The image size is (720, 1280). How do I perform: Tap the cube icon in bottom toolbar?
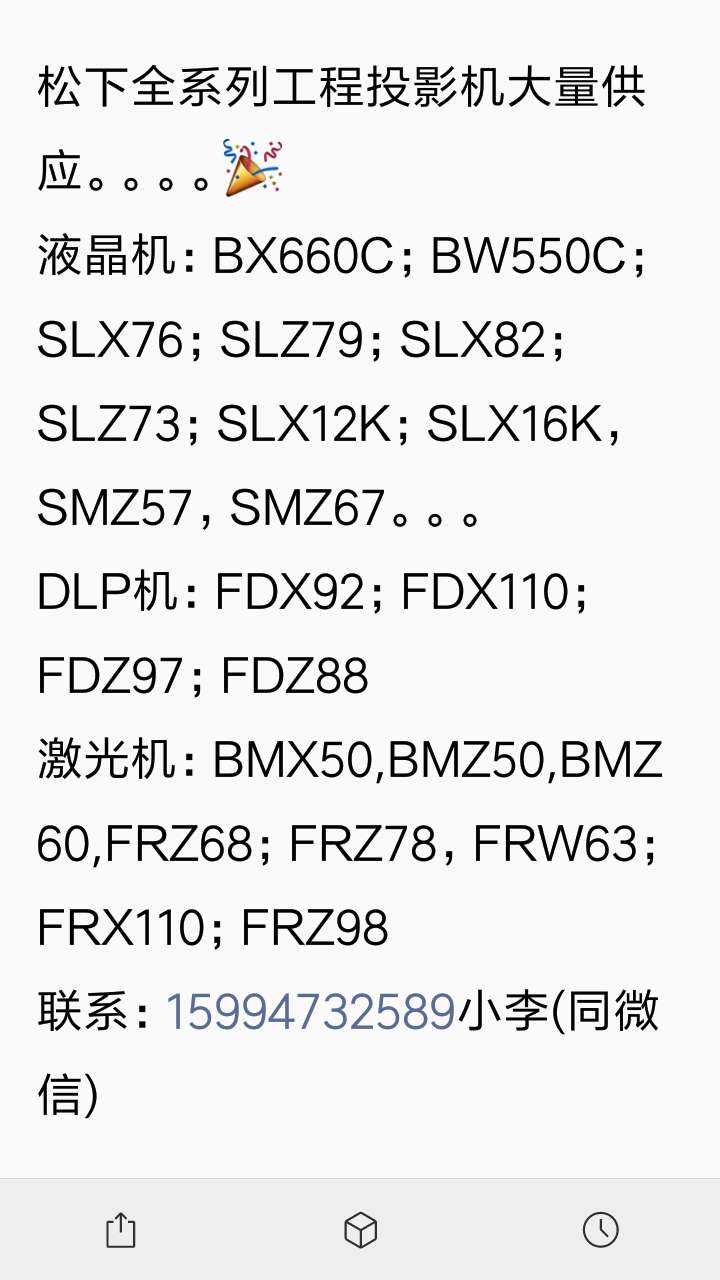tap(360, 1230)
